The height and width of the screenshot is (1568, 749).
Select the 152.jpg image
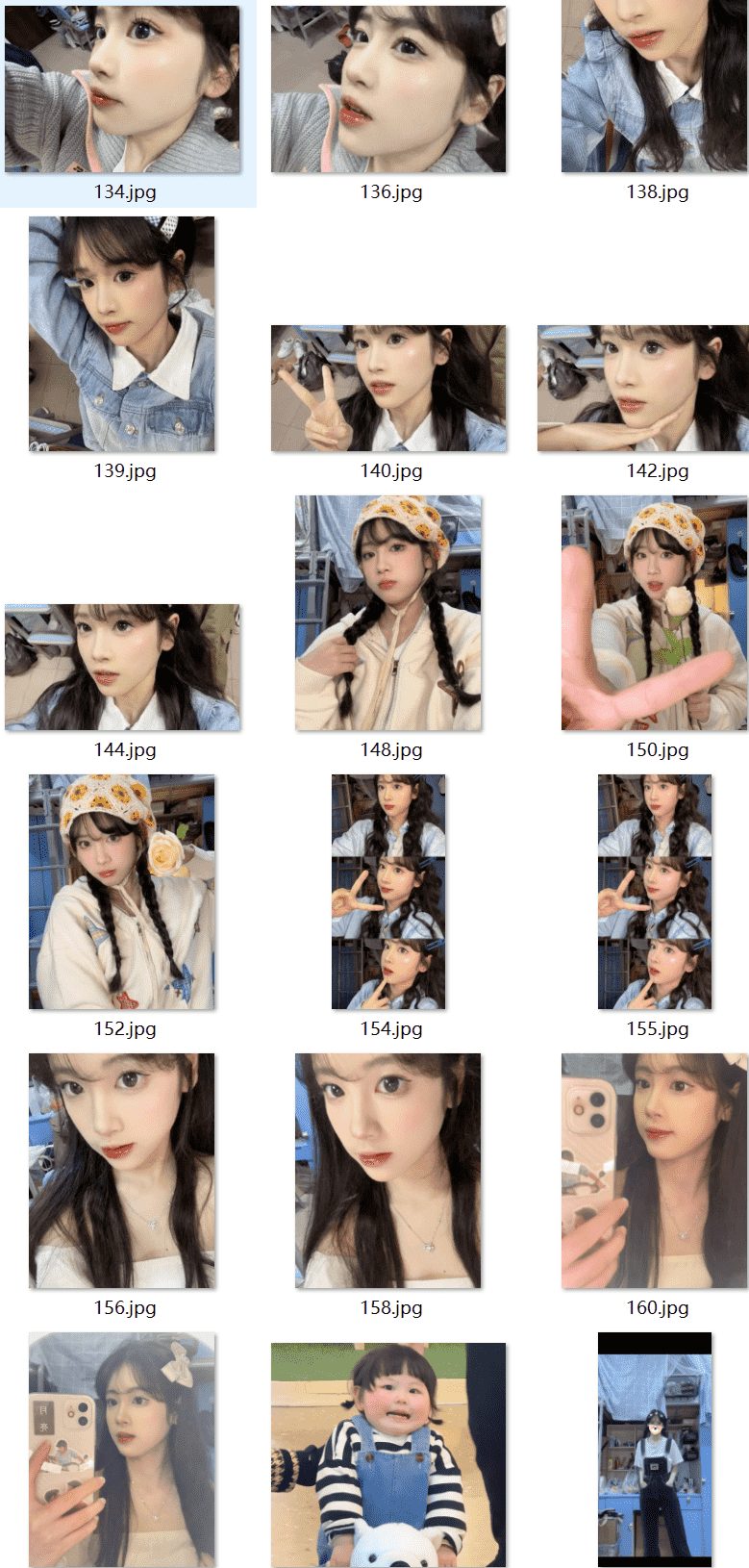tap(122, 892)
